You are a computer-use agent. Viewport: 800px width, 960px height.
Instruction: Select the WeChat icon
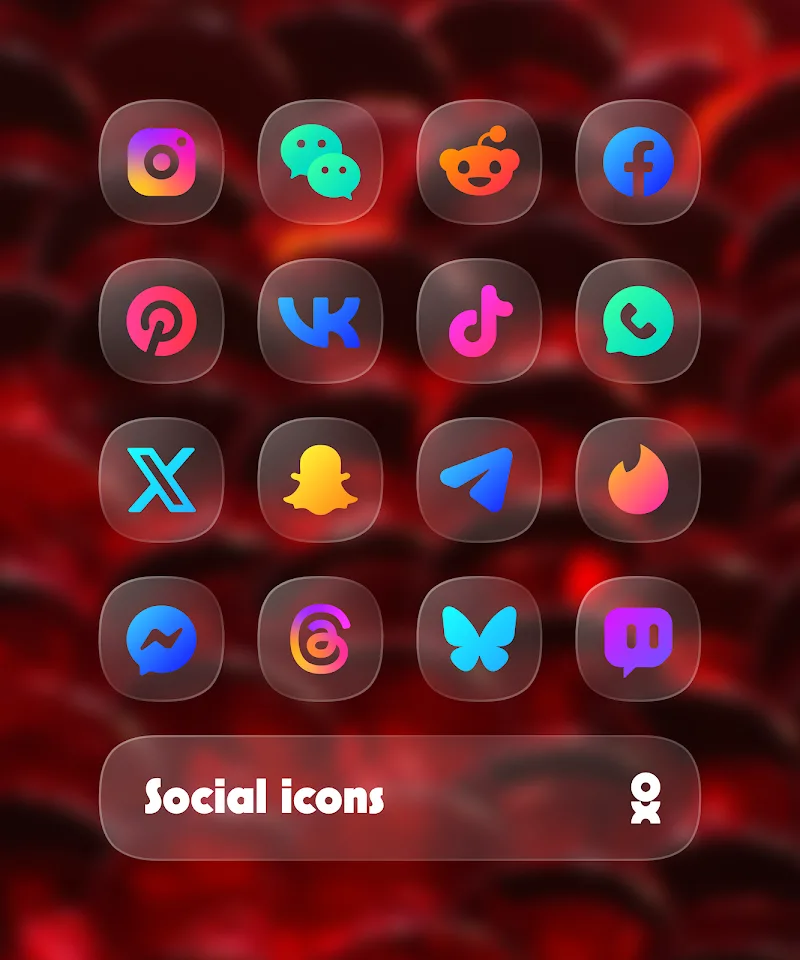321,163
